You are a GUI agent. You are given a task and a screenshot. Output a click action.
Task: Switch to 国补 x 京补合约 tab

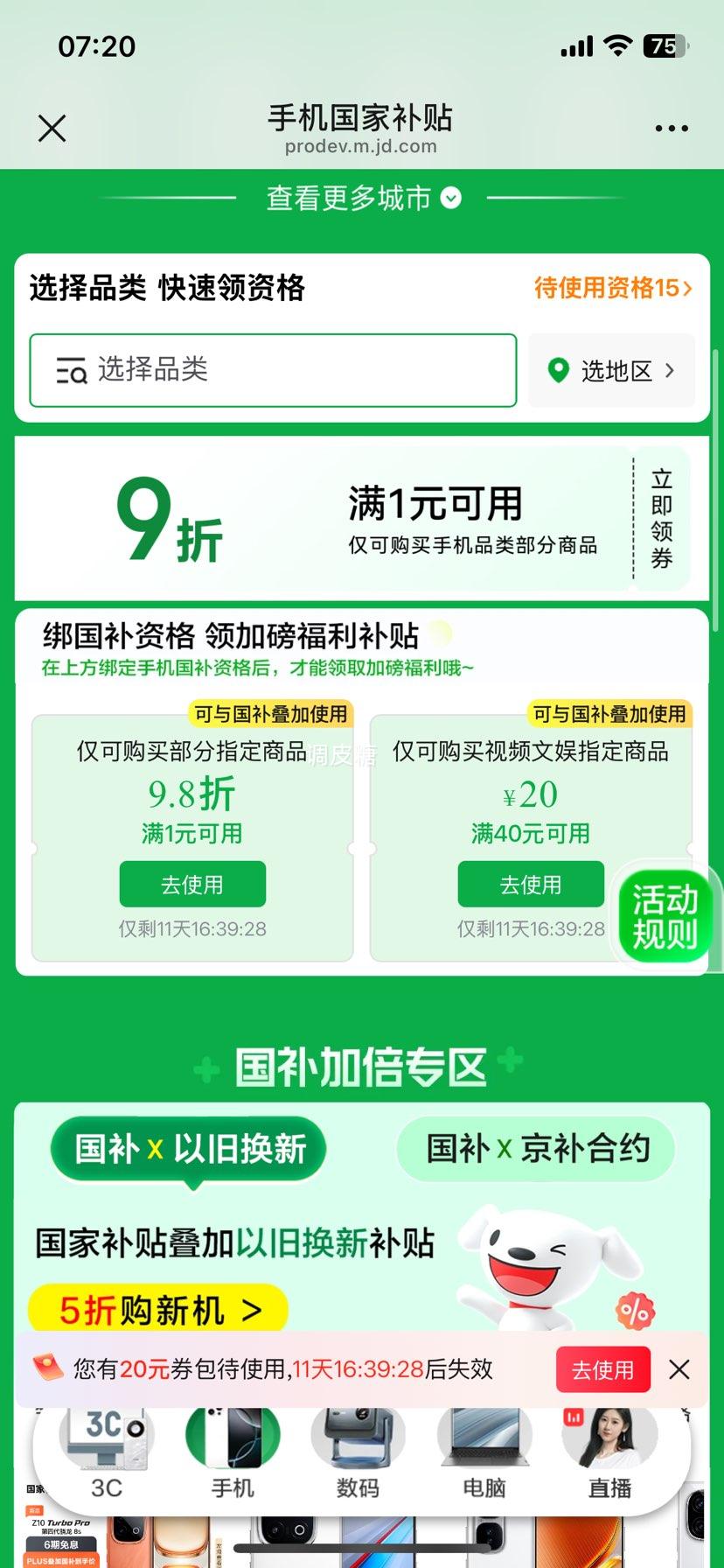tap(537, 1149)
